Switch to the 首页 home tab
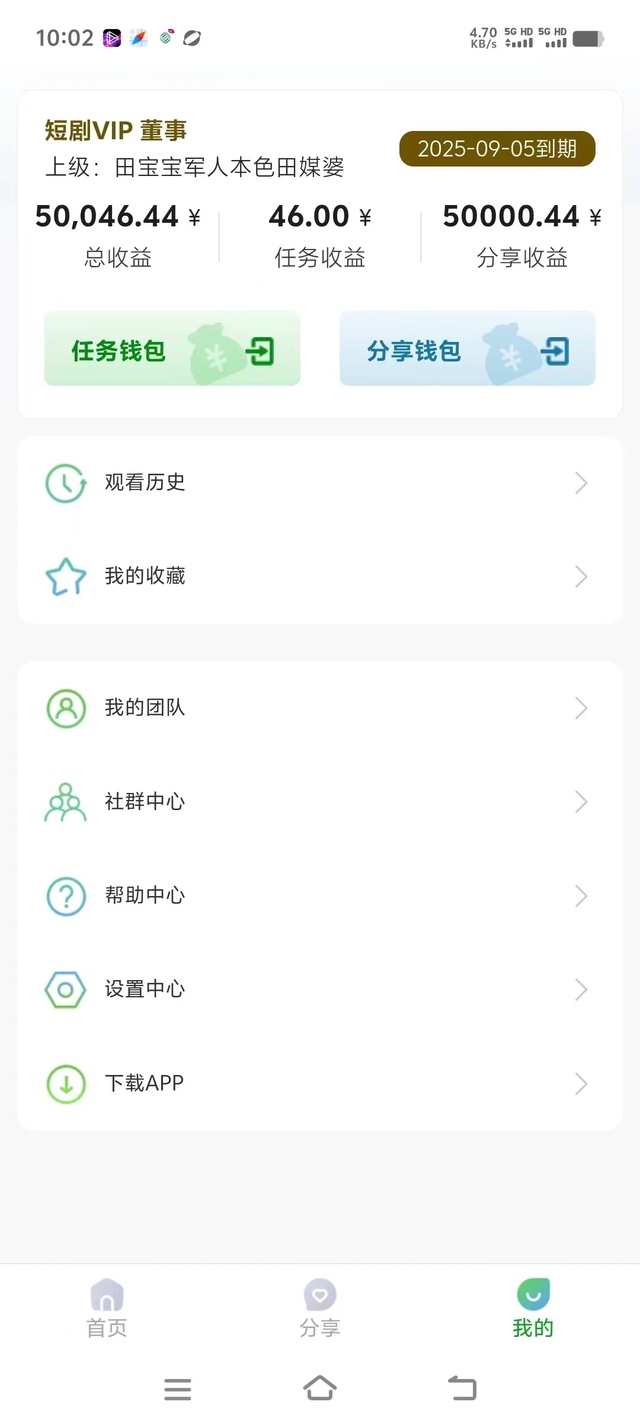The height and width of the screenshot is (1427, 640). point(107,1308)
